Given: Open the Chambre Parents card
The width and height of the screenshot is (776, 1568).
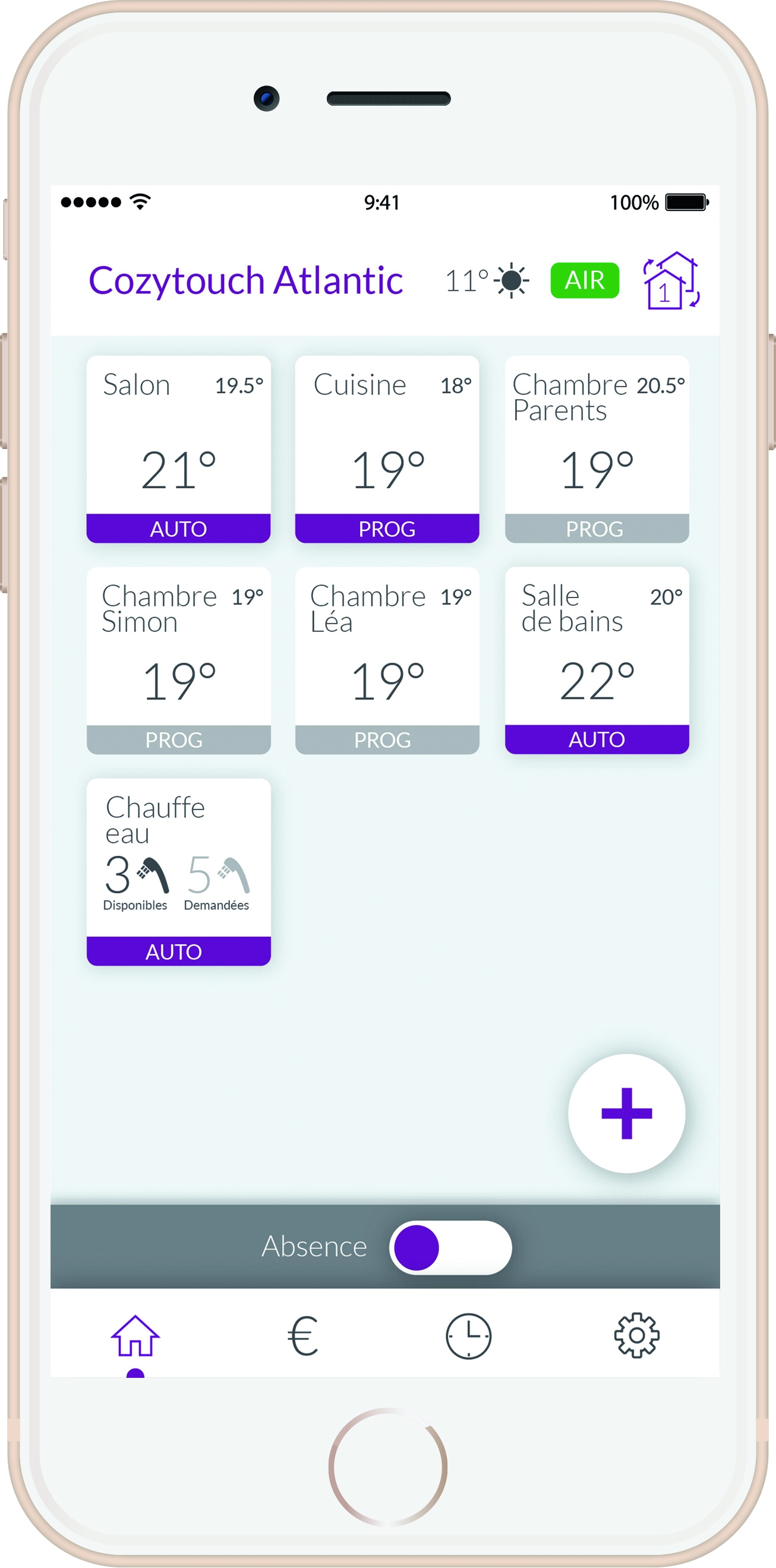Looking at the screenshot, I should tap(597, 449).
